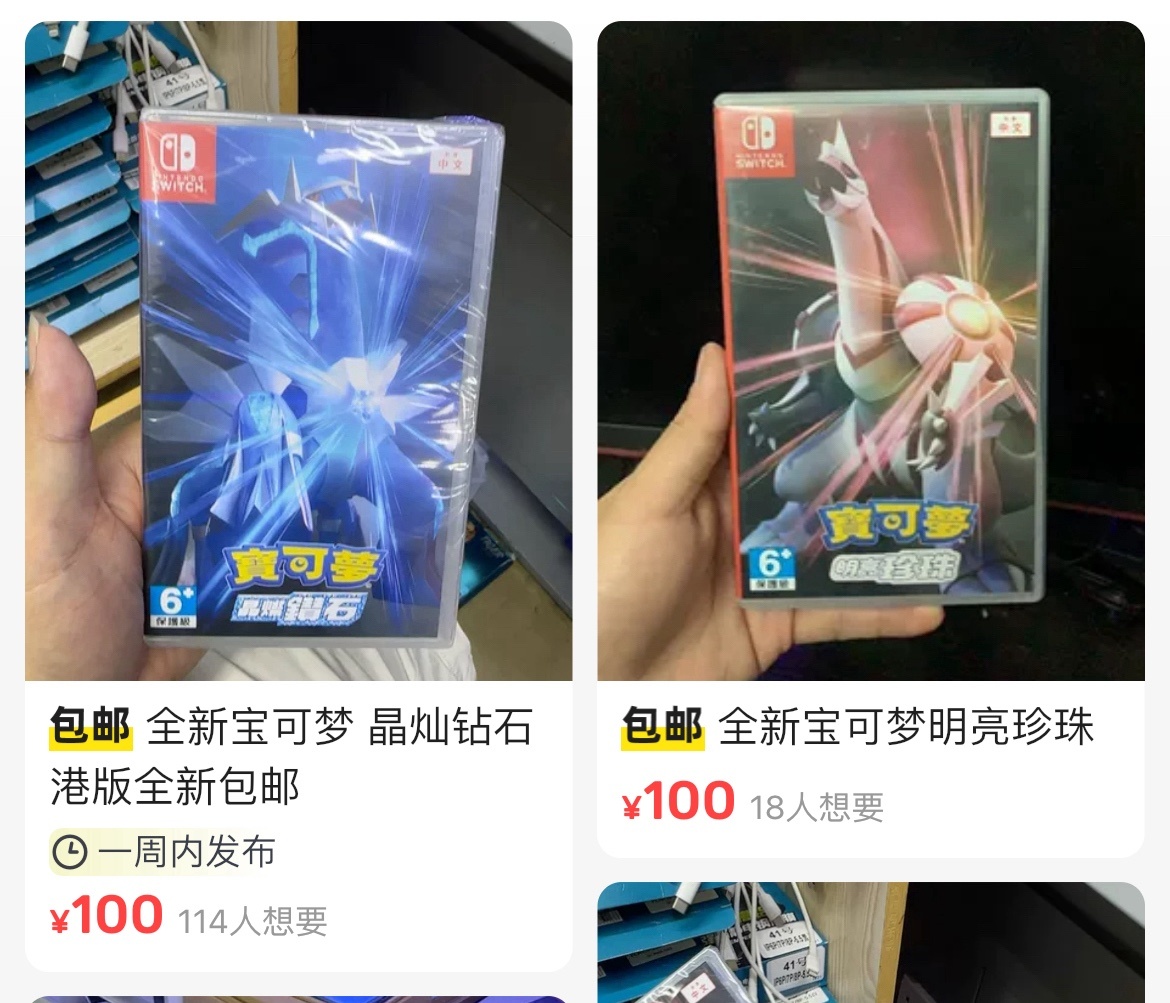
Task: Open the 全新宝可梦明亮珍珠 listing card
Action: click(x=871, y=440)
